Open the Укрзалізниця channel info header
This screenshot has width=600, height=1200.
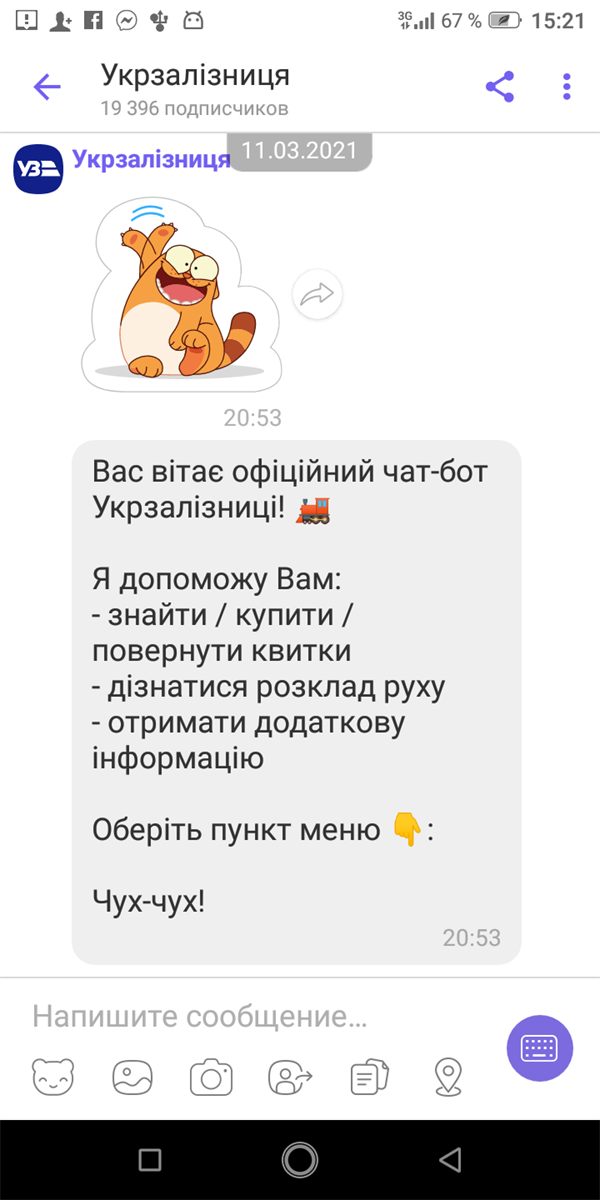pyautogui.click(x=195, y=87)
